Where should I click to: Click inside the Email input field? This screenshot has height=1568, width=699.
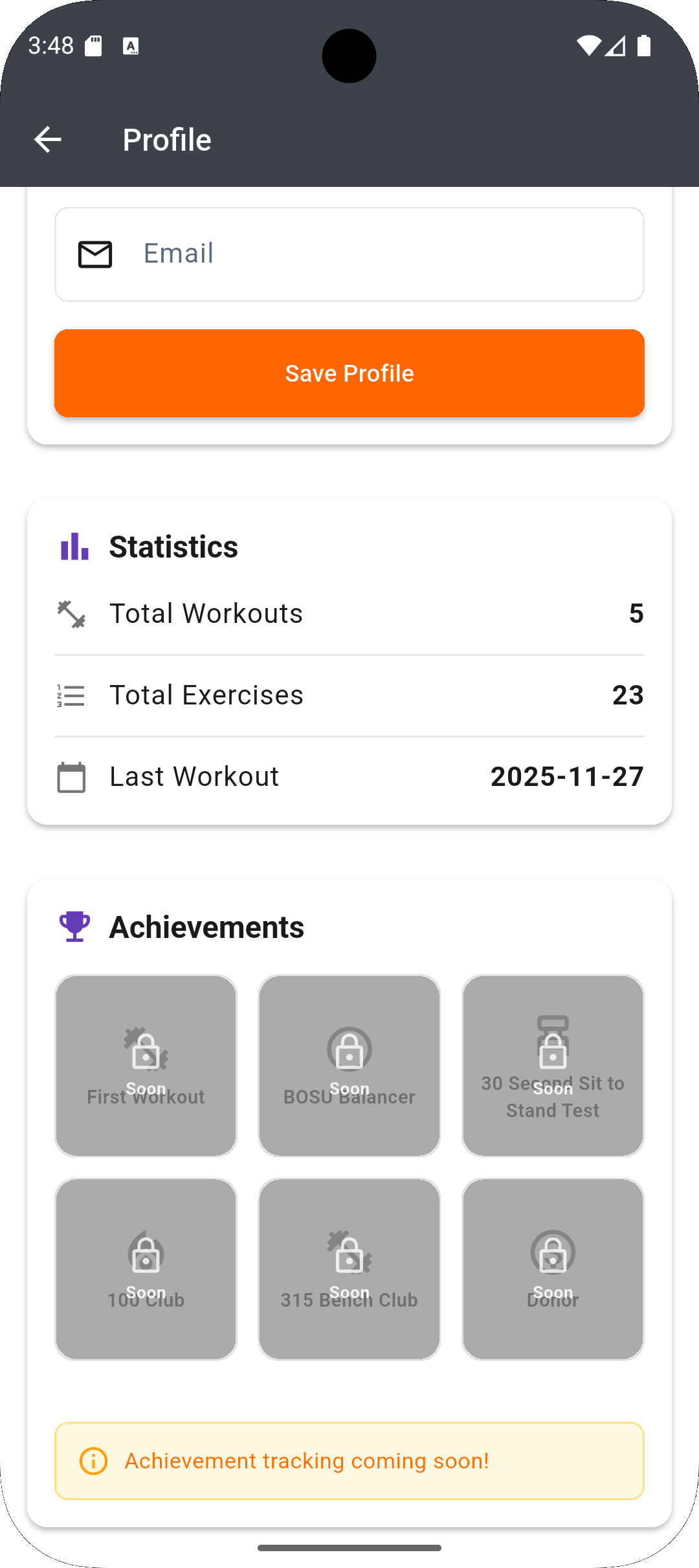362,254
